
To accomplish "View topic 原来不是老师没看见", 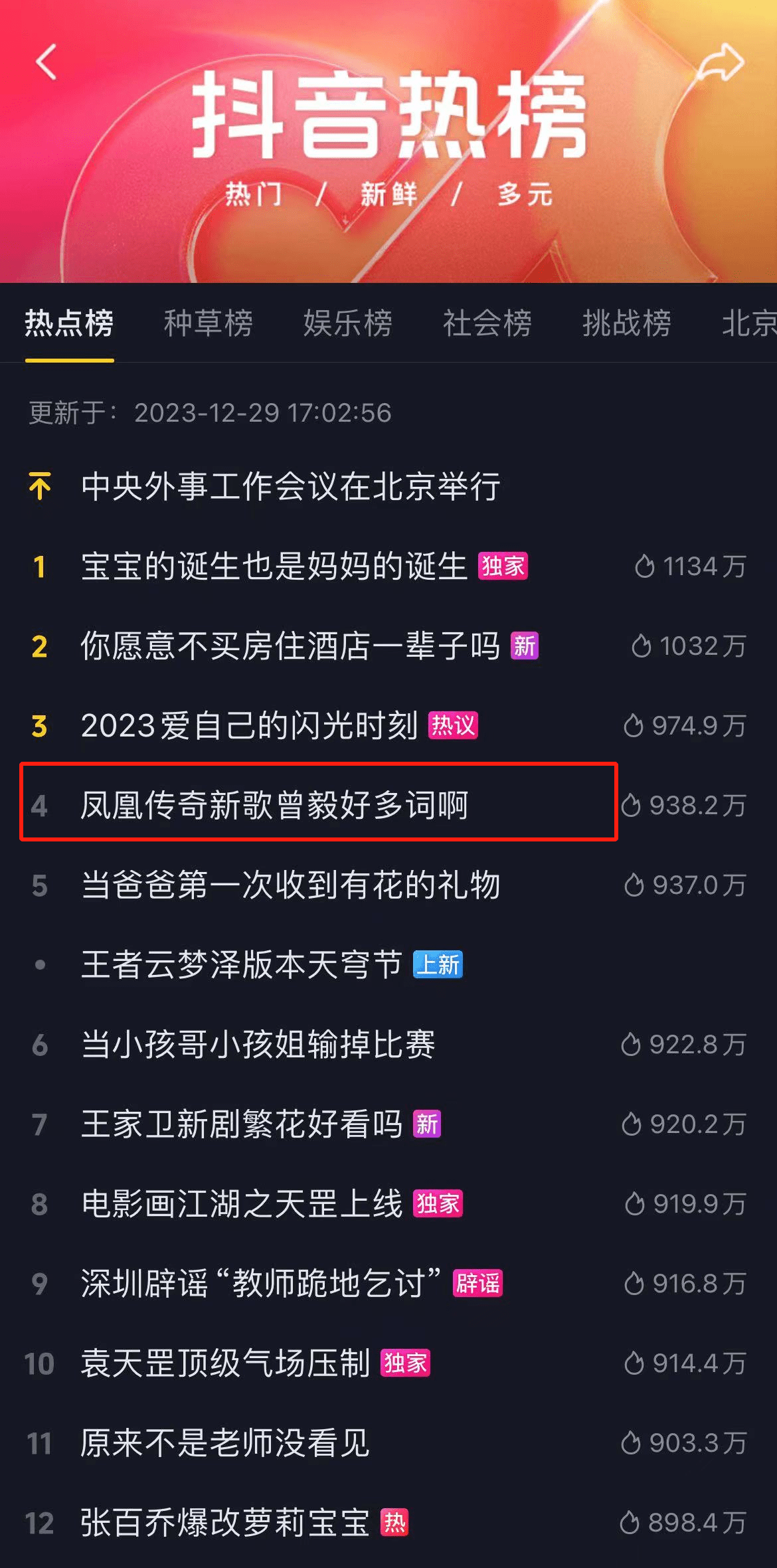I will click(224, 1442).
